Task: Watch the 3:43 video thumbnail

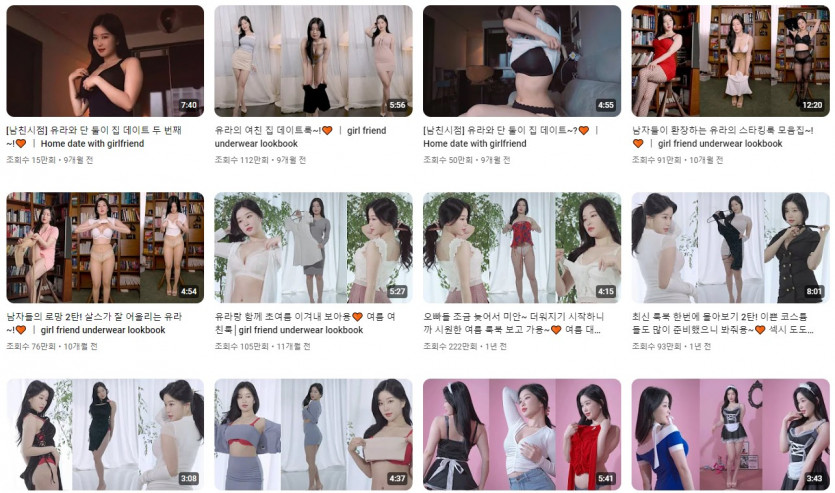Action: (730, 434)
